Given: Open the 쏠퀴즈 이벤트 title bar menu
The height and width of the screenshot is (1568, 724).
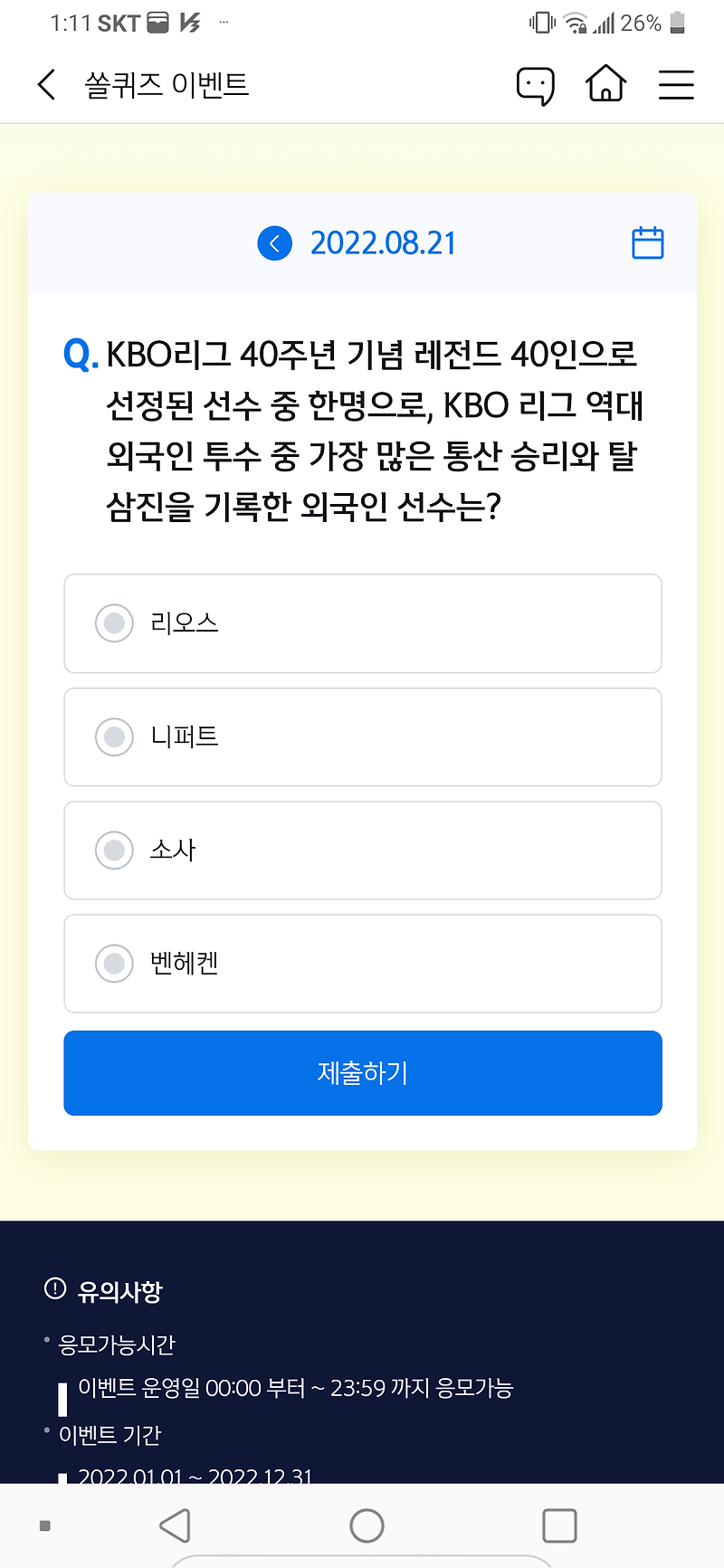Looking at the screenshot, I should pyautogui.click(x=676, y=84).
